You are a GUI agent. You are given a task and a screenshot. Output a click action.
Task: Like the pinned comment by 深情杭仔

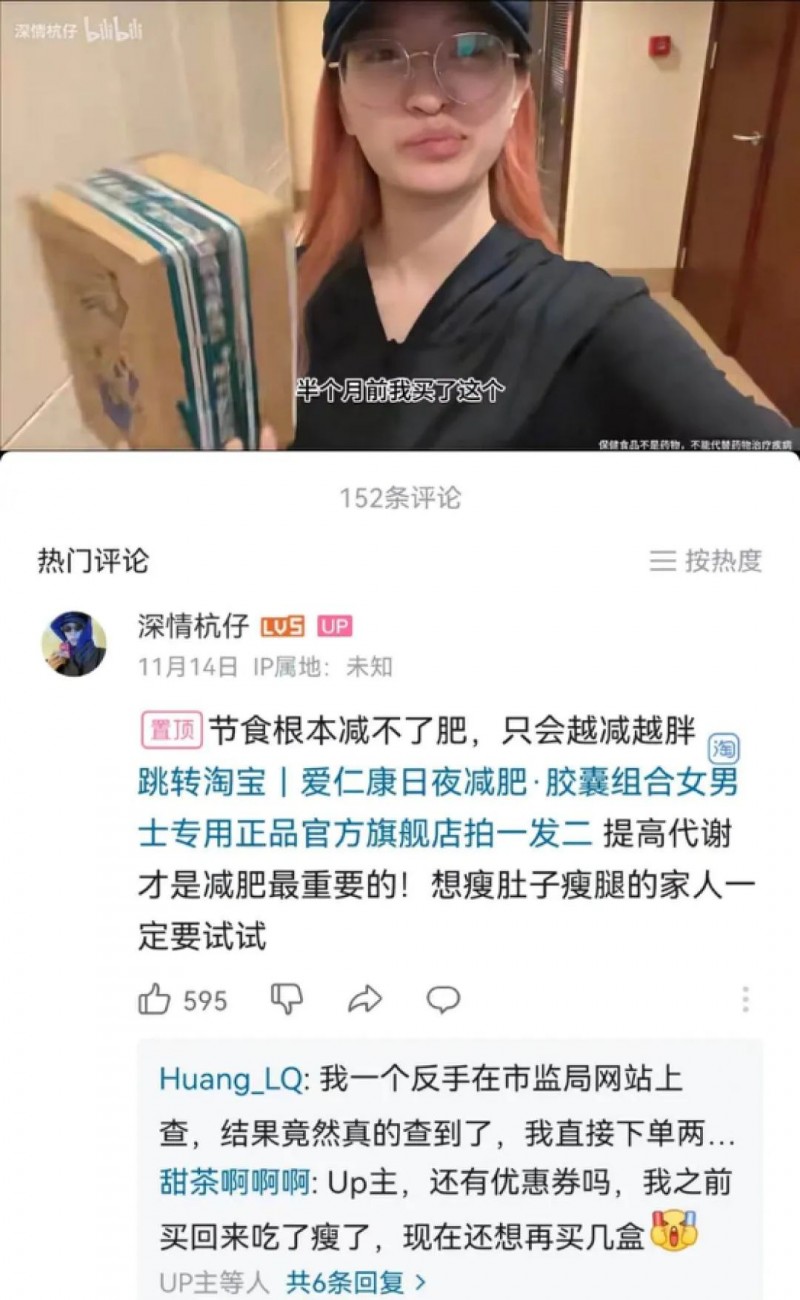click(x=155, y=999)
